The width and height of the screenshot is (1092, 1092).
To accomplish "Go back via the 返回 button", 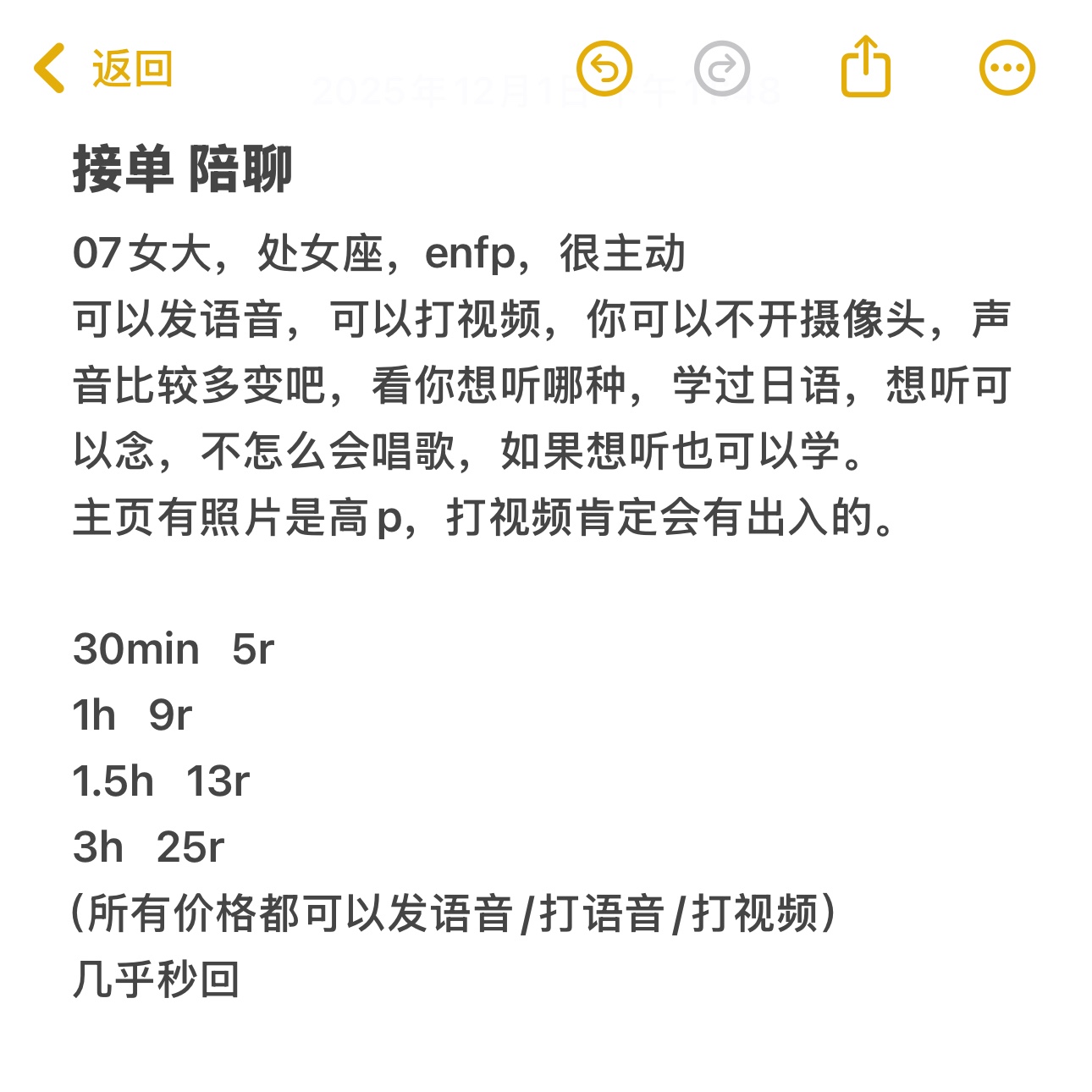I will [103, 68].
